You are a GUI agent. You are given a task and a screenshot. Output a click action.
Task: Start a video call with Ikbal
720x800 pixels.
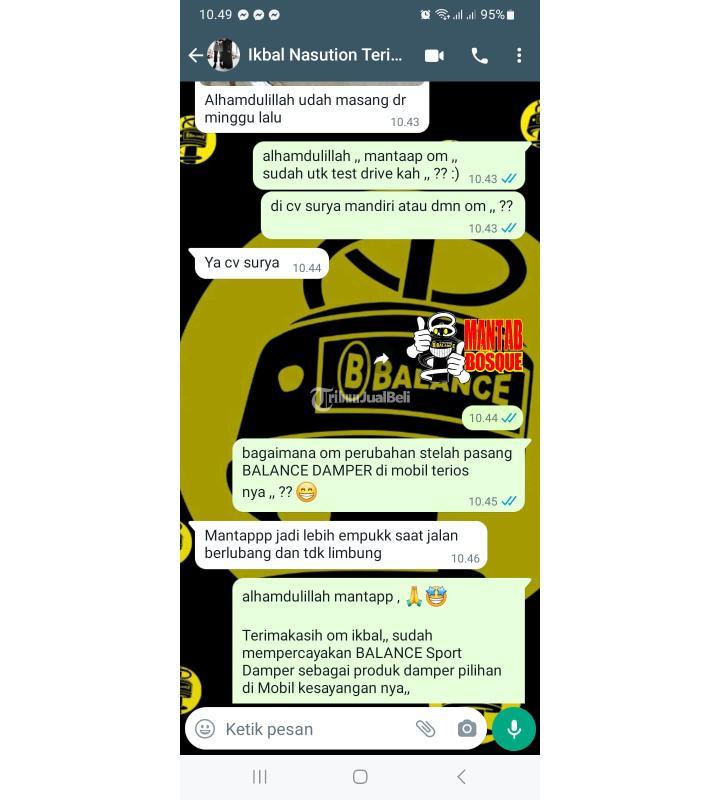434,56
